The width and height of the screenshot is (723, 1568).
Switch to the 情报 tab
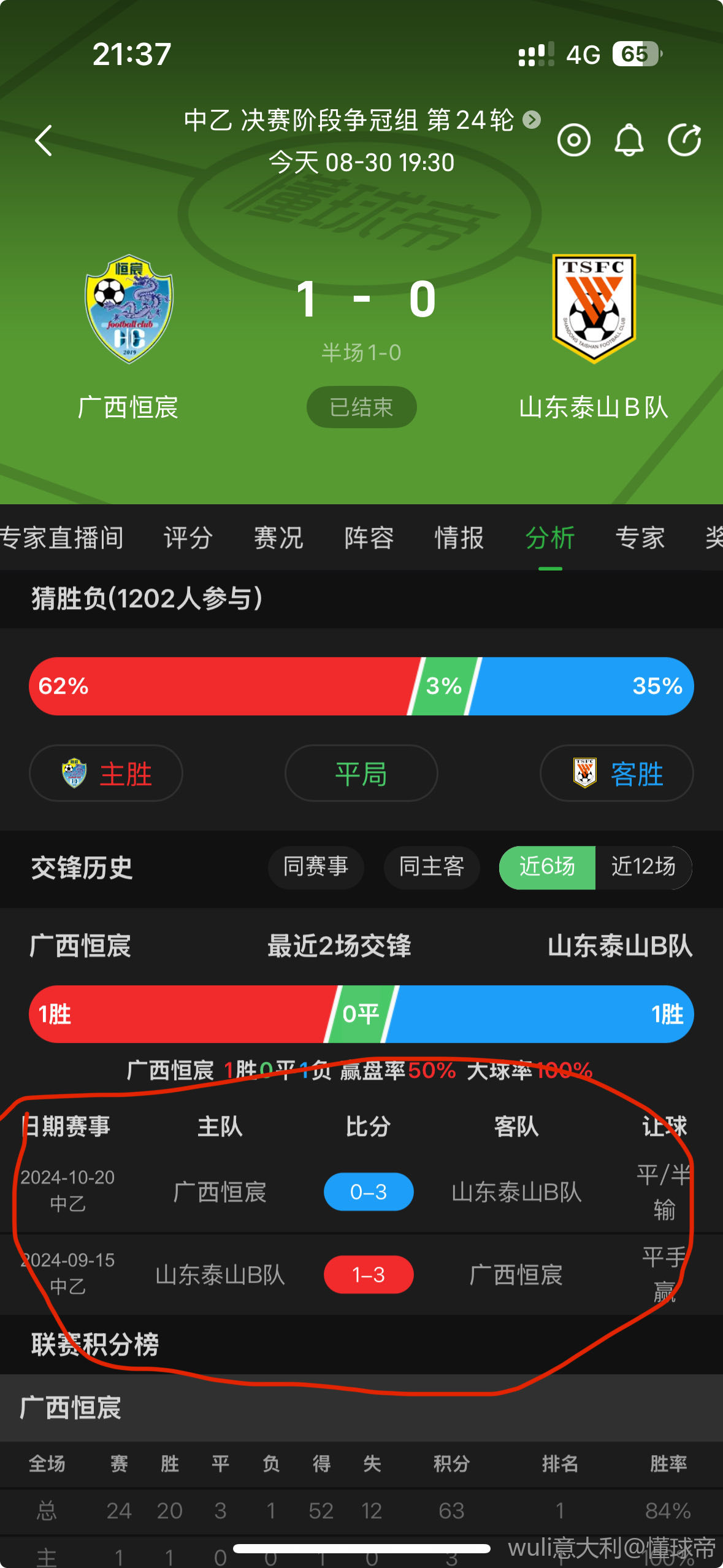[459, 538]
